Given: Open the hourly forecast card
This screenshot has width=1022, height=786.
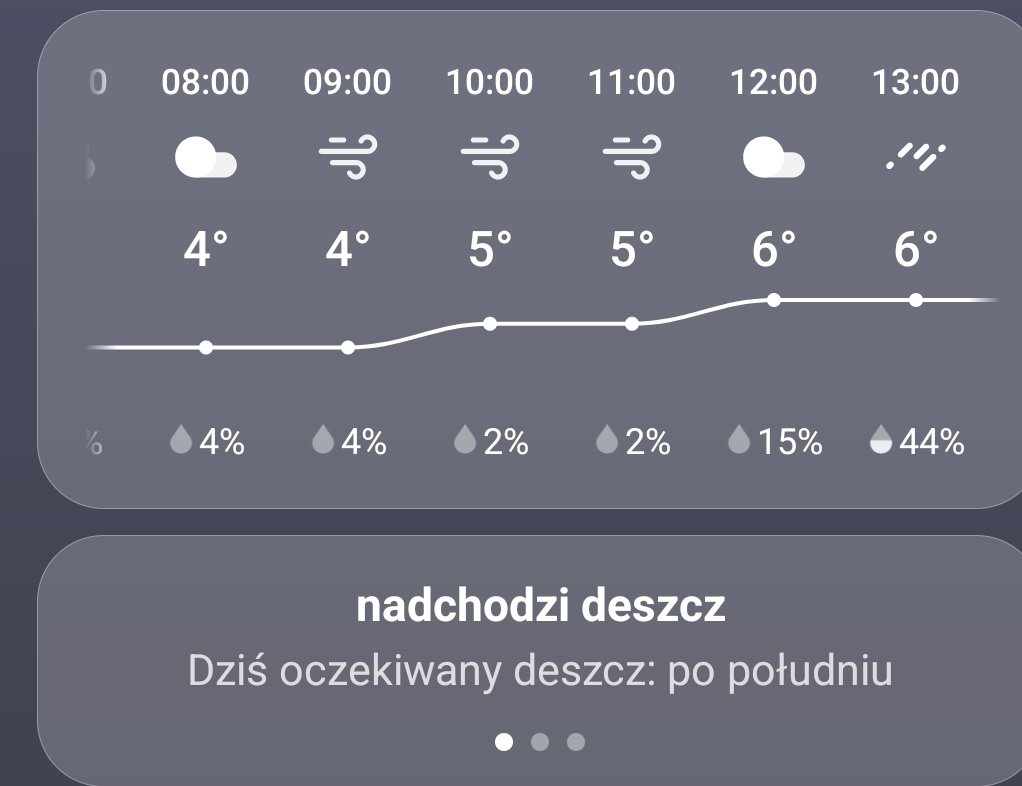Looking at the screenshot, I should (540, 260).
